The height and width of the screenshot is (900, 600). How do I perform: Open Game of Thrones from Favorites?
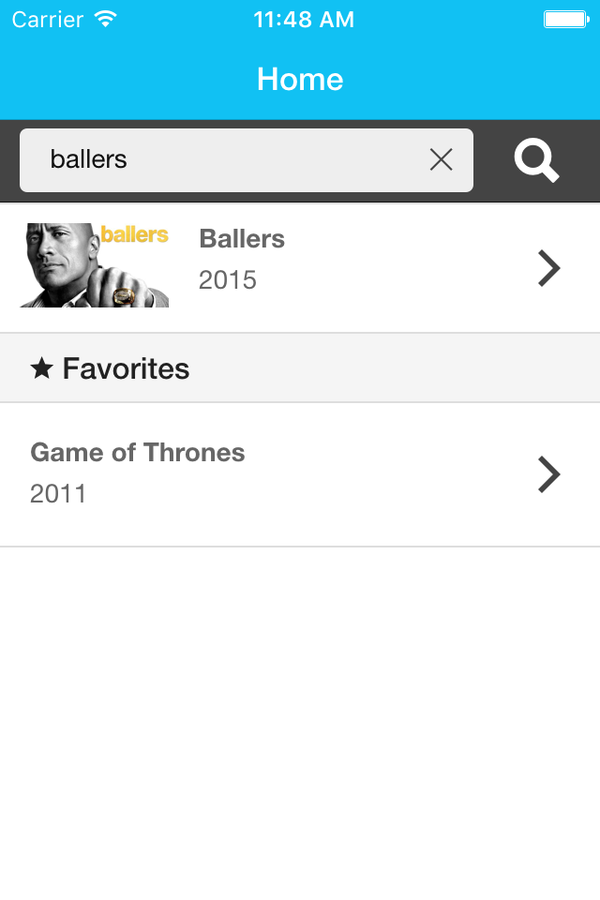[300, 473]
